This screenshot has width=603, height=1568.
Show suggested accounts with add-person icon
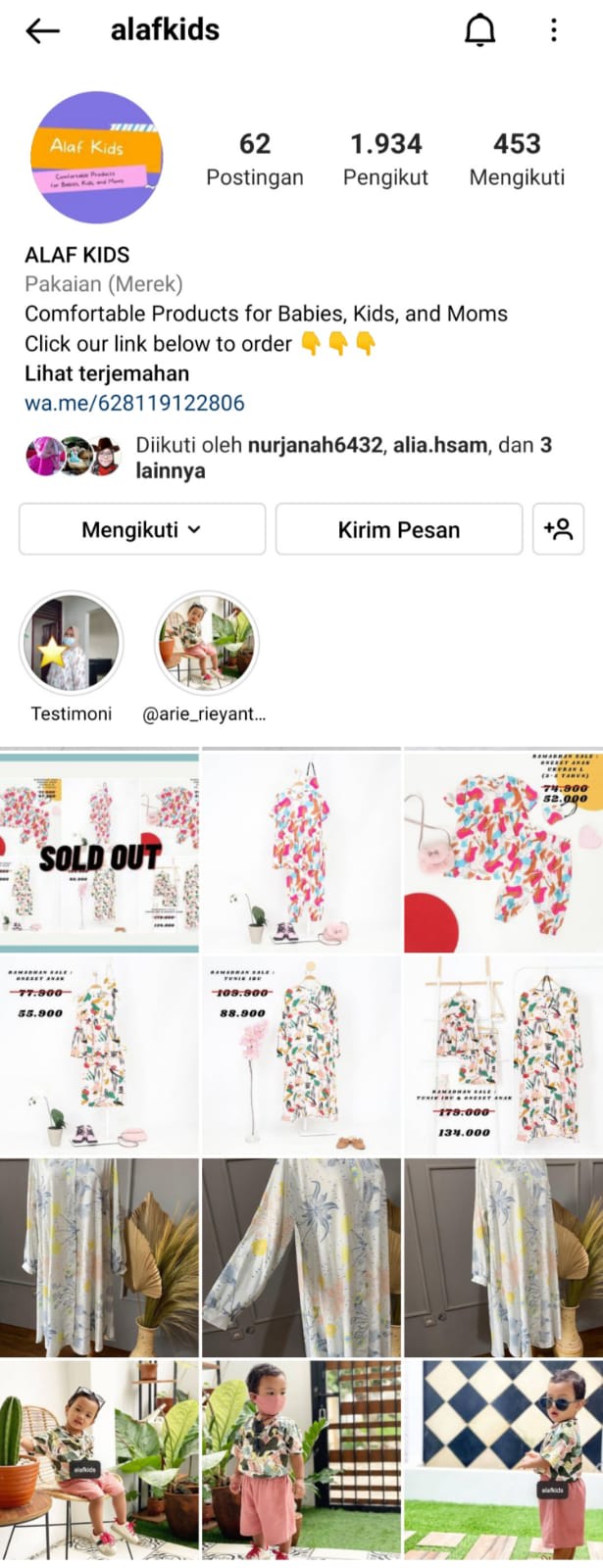(558, 529)
